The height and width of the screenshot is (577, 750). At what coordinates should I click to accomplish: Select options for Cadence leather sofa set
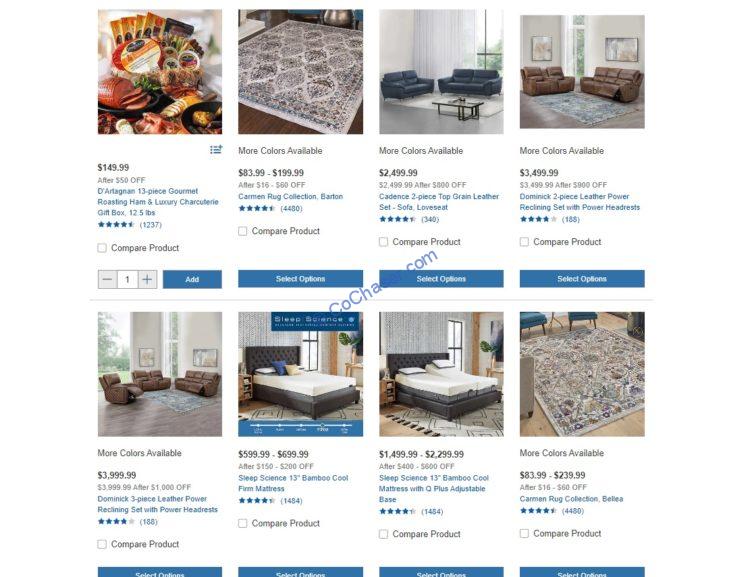coord(441,279)
